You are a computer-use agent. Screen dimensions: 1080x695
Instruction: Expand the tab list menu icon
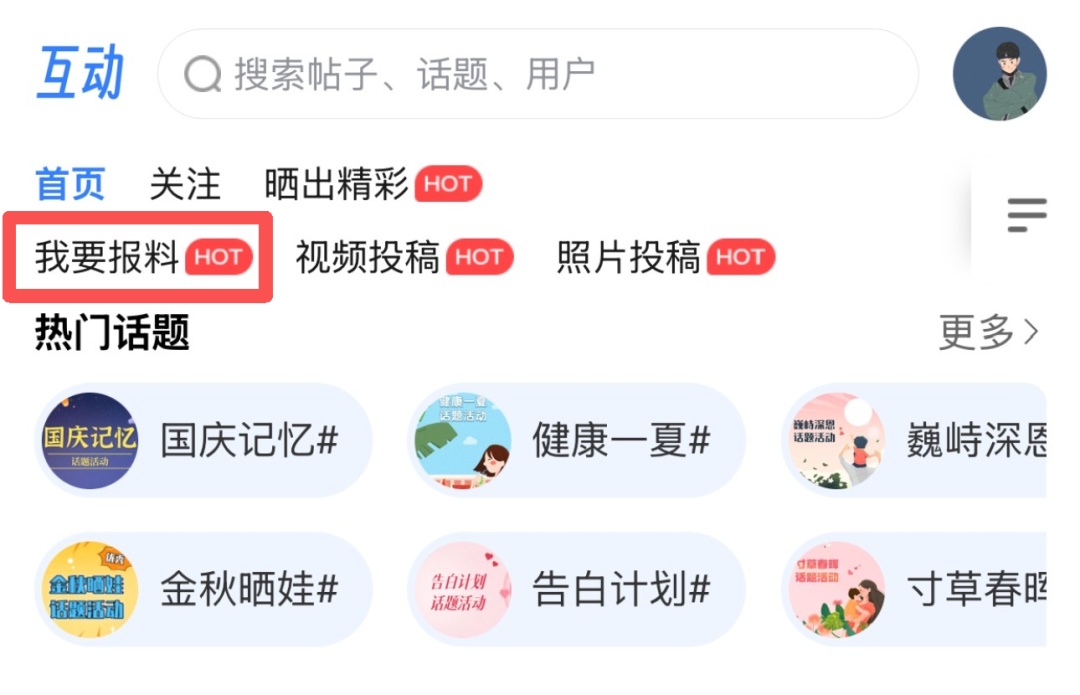point(1026,215)
